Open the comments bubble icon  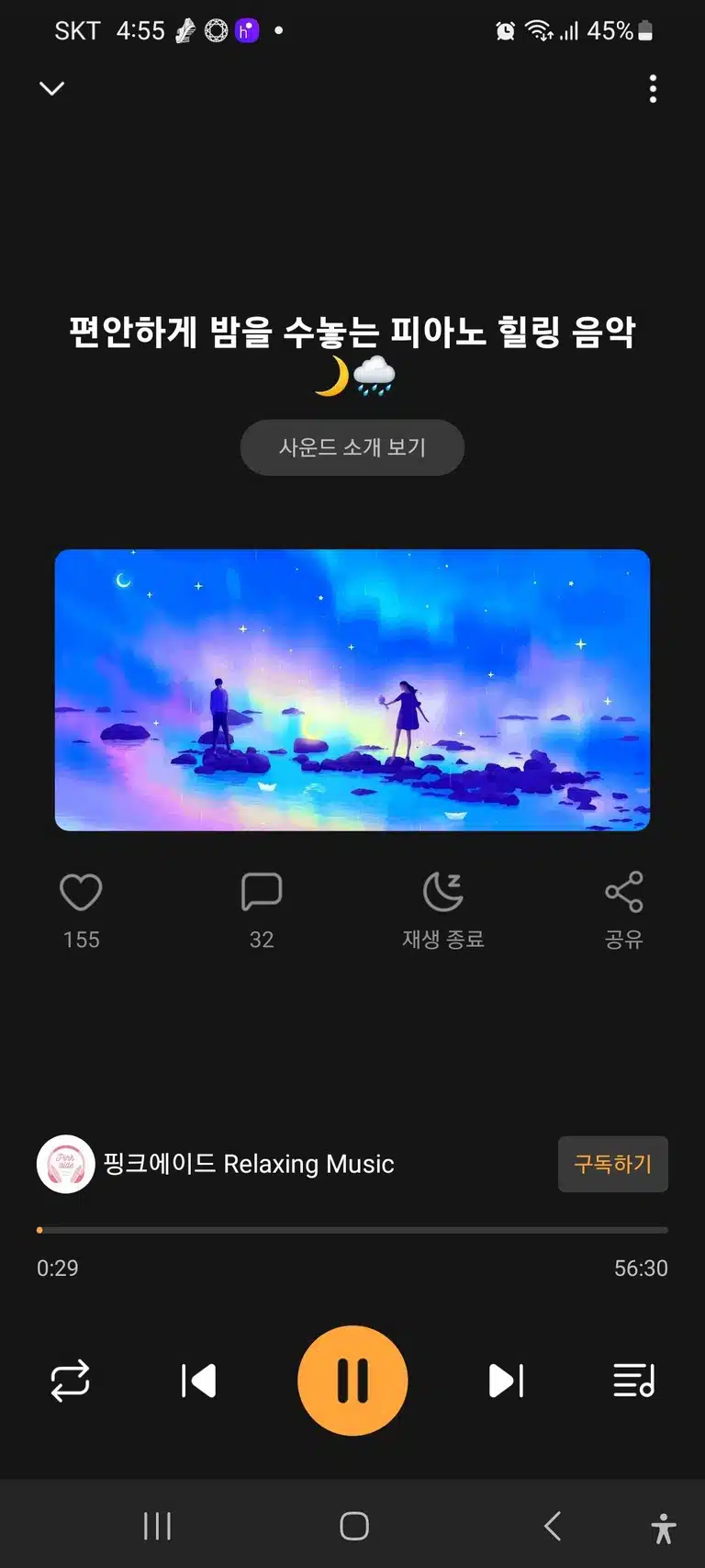(262, 891)
